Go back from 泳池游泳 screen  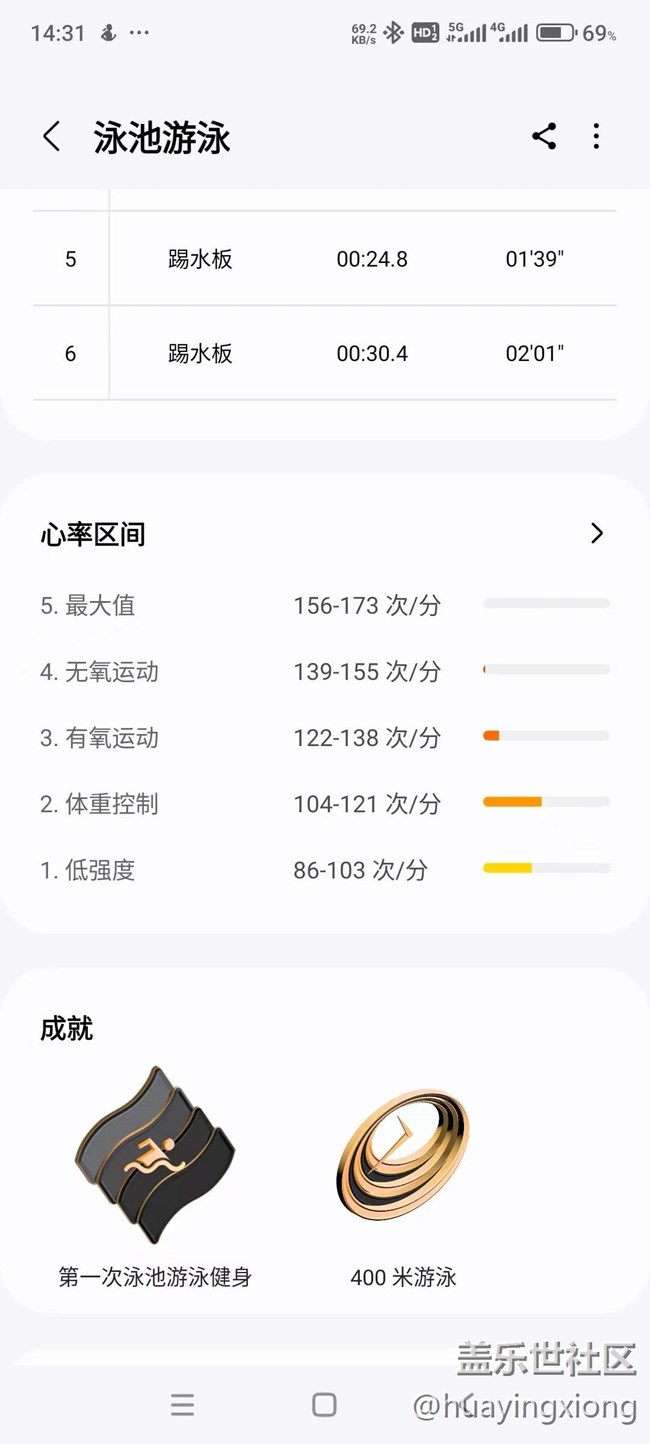[x=52, y=137]
